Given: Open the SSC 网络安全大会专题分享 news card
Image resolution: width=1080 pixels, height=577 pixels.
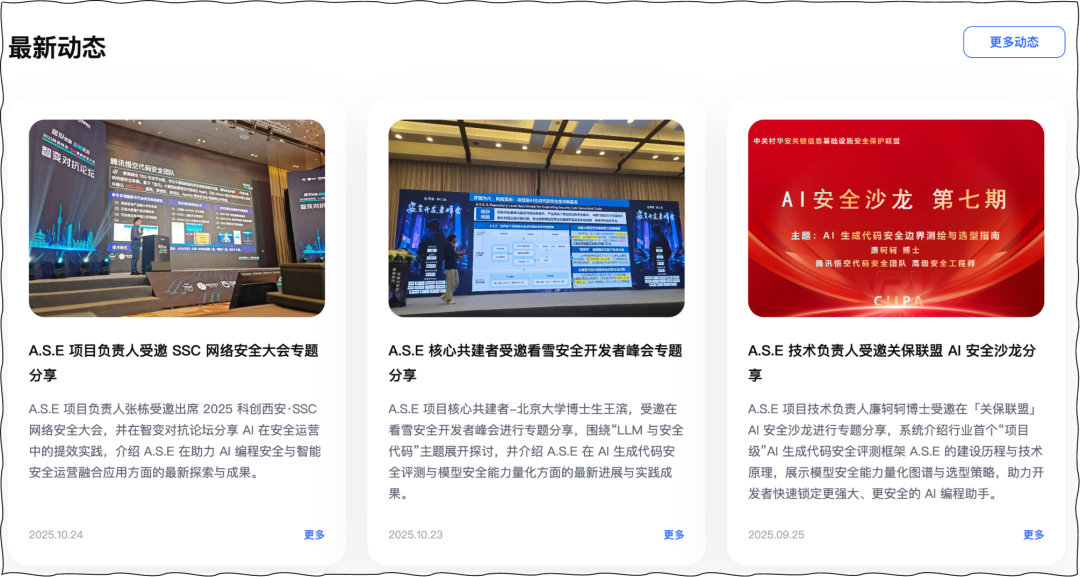Looking at the screenshot, I should (174, 362).
